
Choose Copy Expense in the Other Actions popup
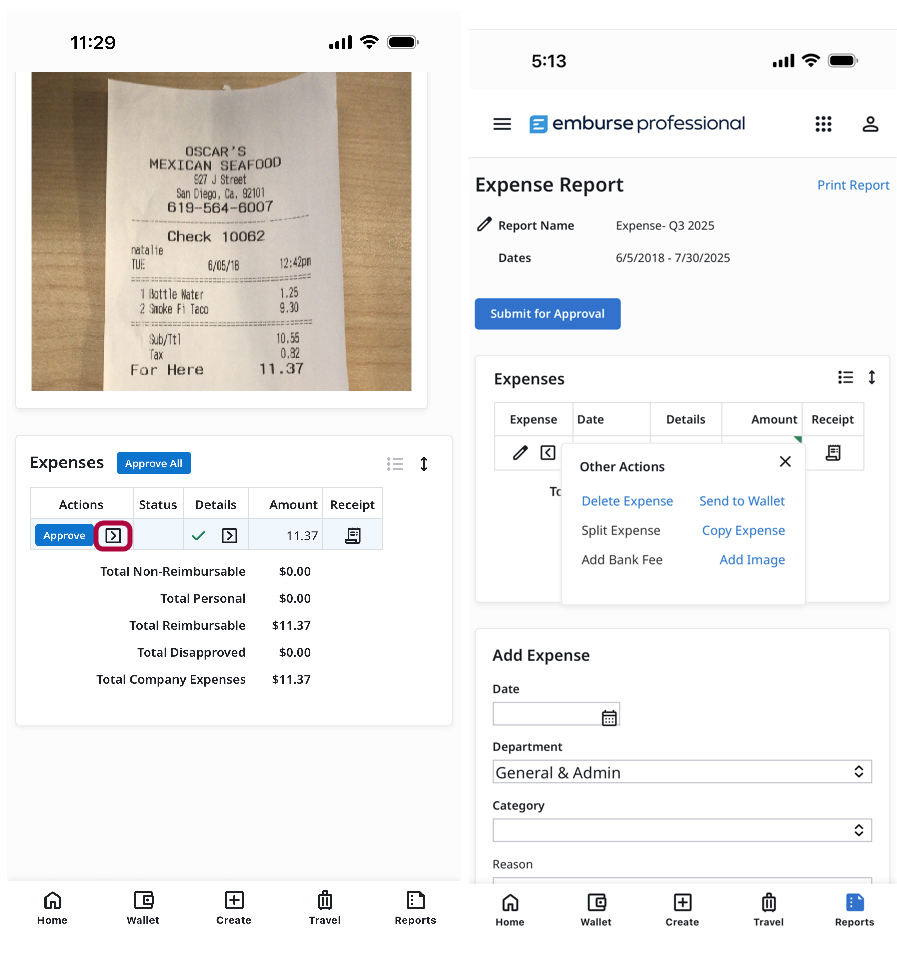pyautogui.click(x=743, y=530)
